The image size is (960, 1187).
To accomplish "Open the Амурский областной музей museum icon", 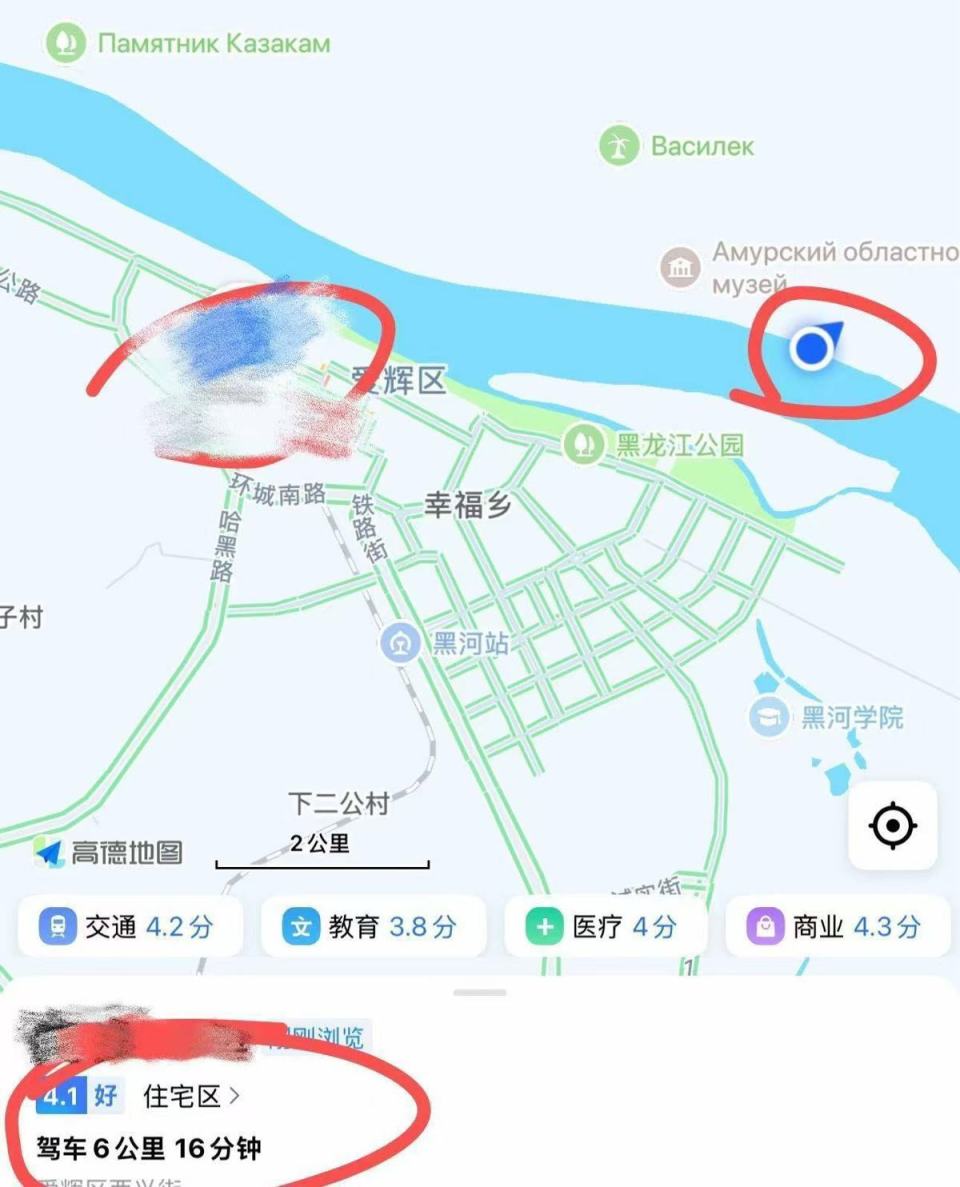I will pos(679,266).
